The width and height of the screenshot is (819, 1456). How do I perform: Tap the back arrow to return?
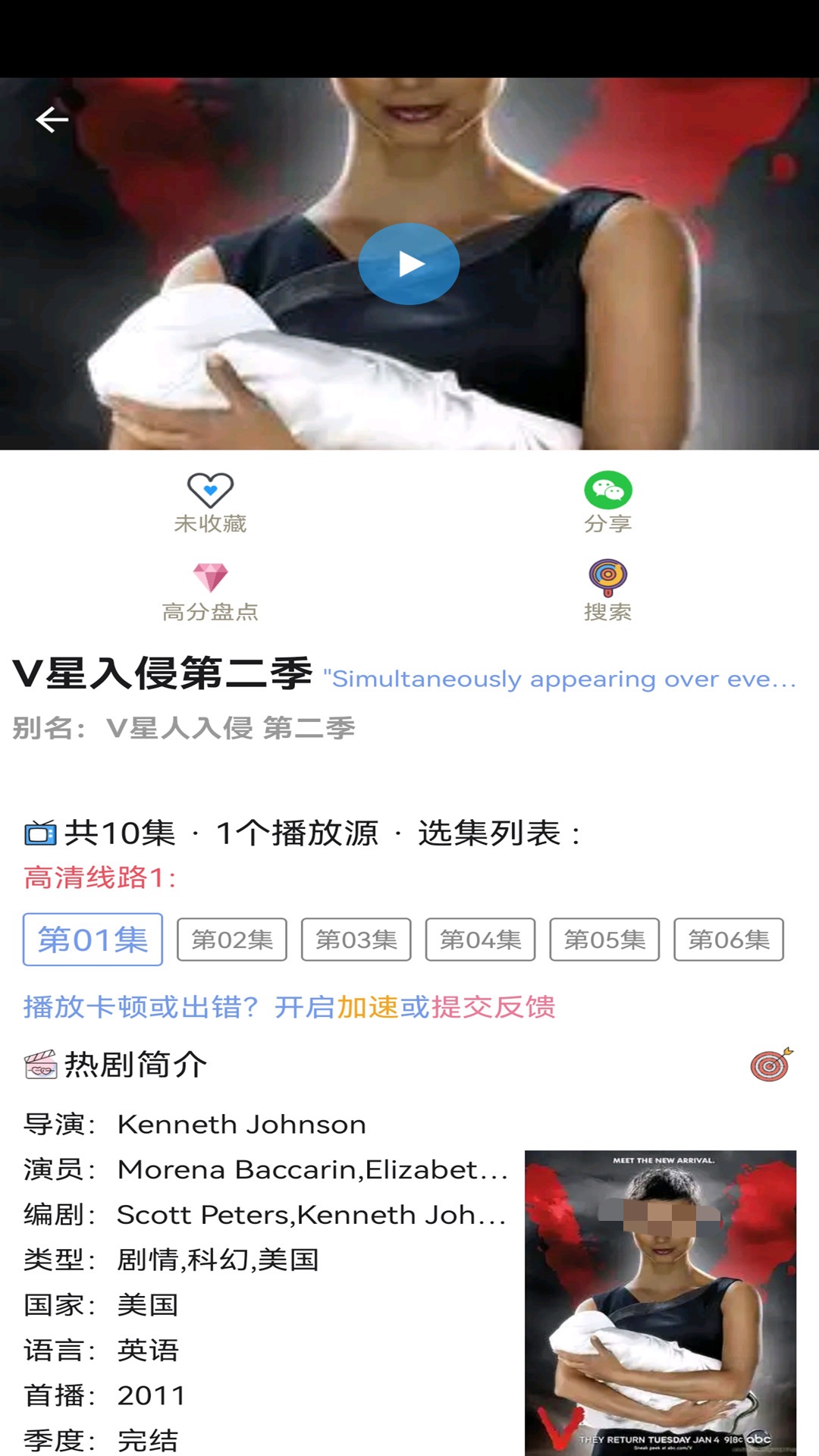53,118
